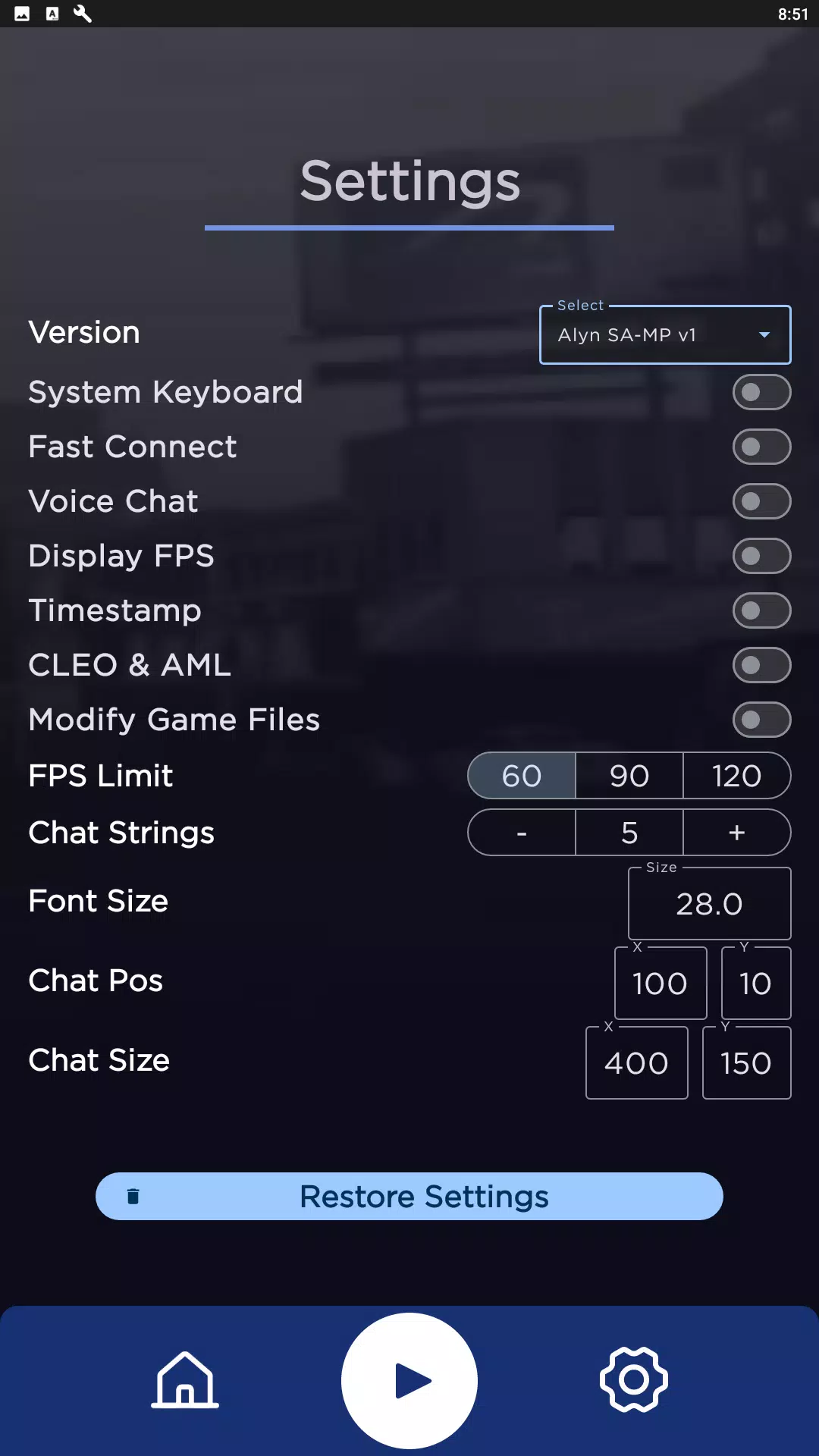Tap the image icon in the status bar

click(23, 13)
